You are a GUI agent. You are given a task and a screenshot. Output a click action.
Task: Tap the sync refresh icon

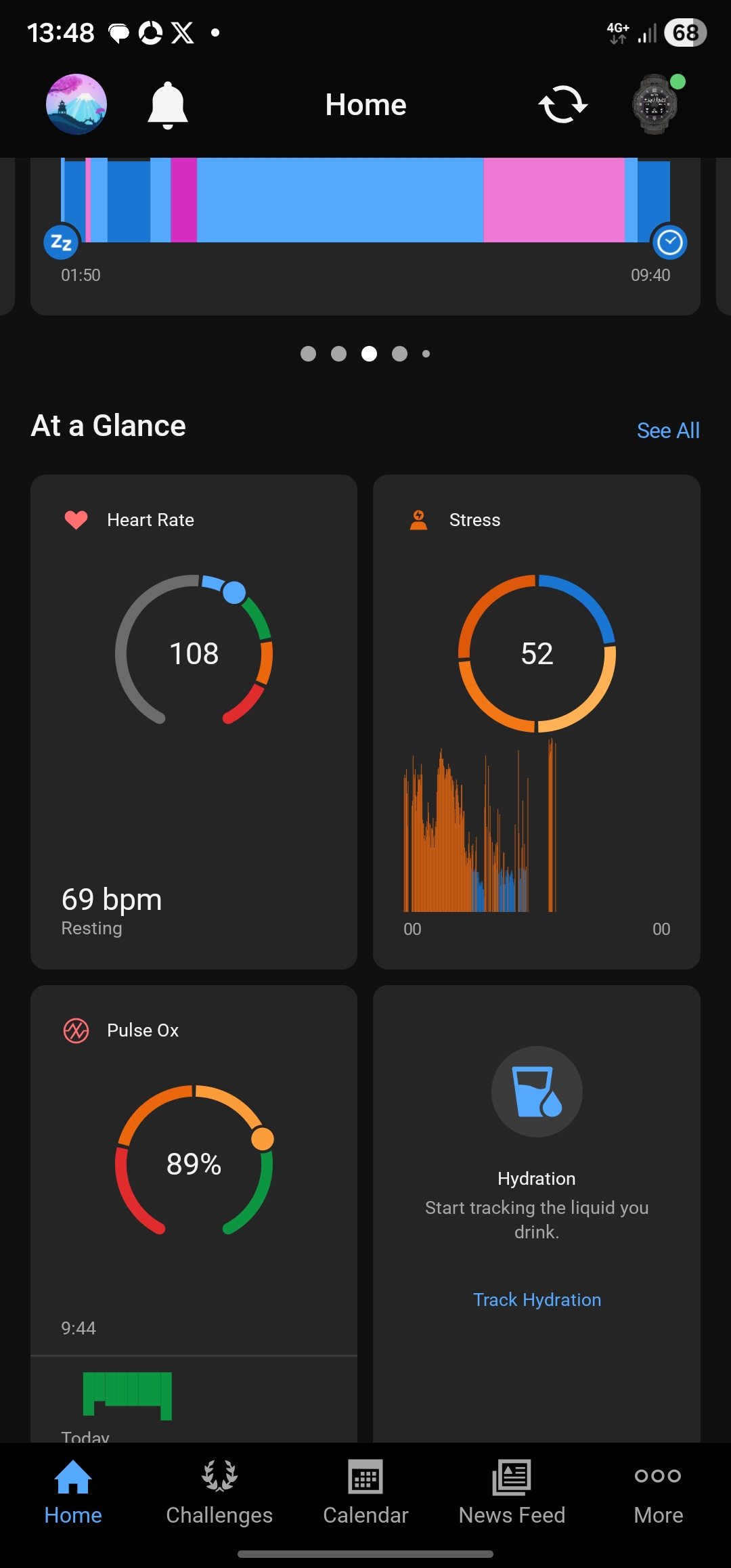point(562,105)
